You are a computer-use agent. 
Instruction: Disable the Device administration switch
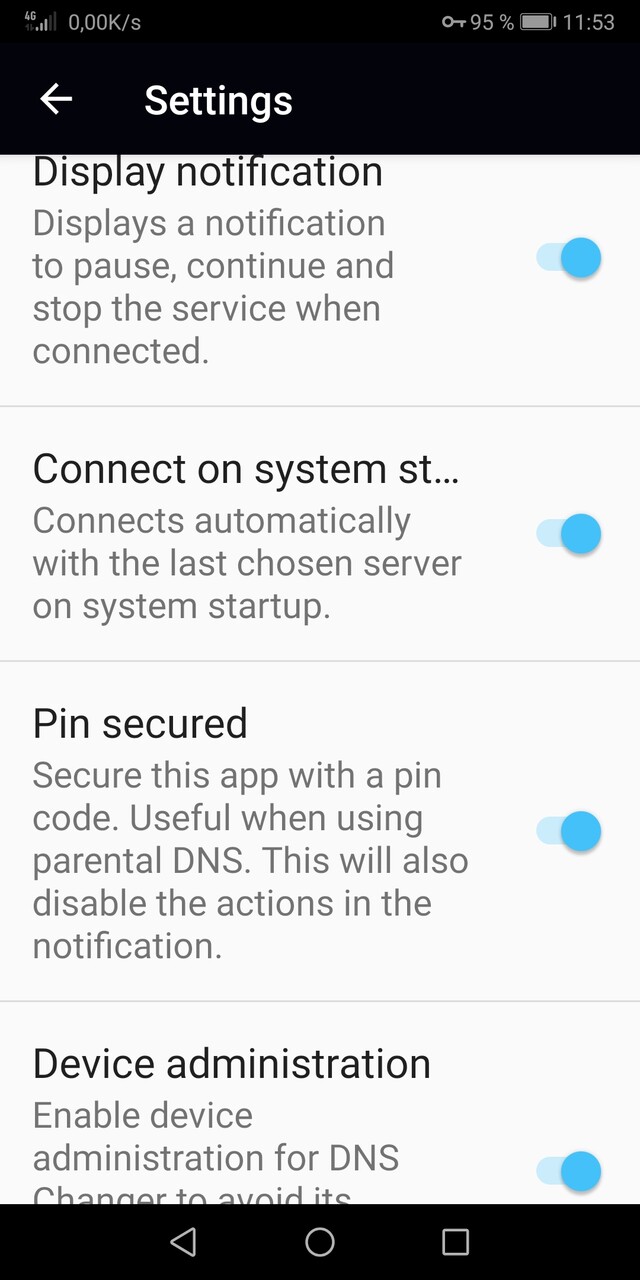coord(569,1171)
